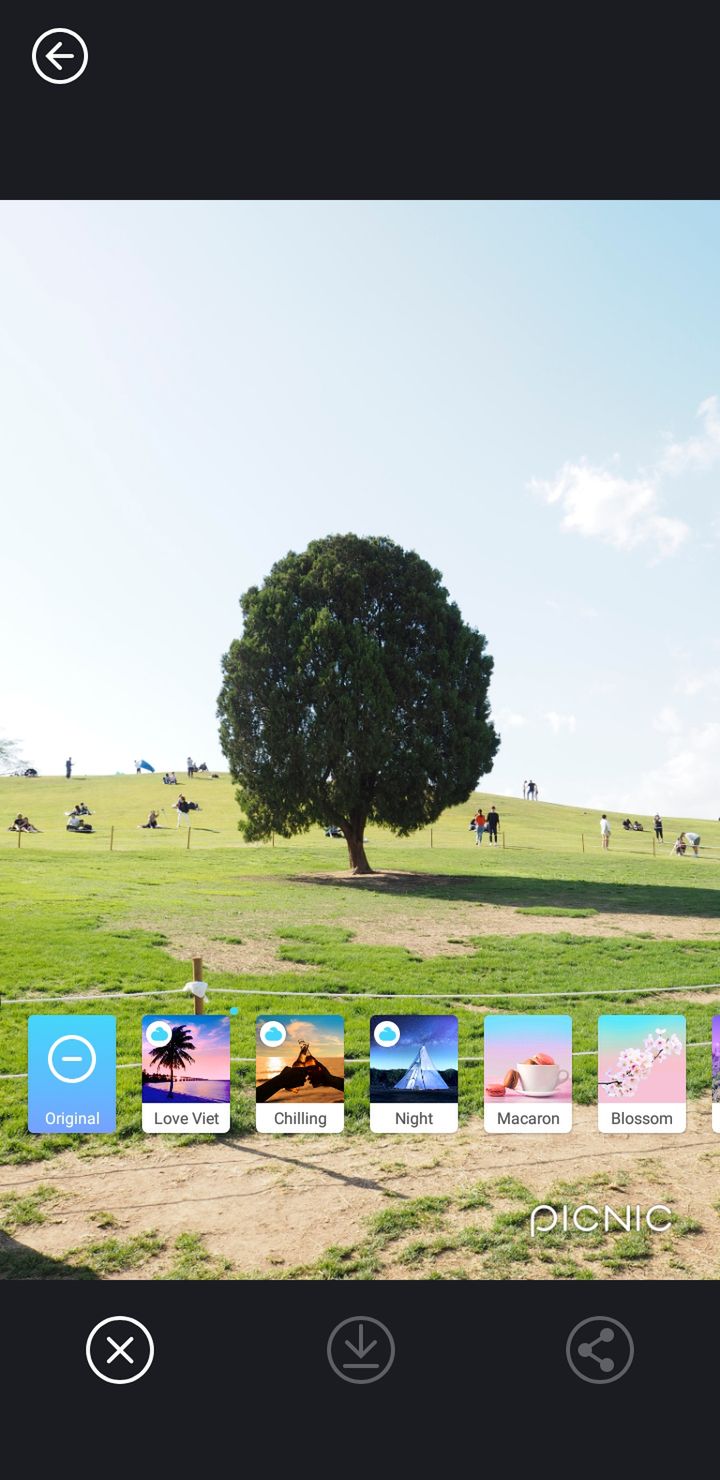The image size is (720, 1480).
Task: Apply the Love Viet sky filter
Action: (x=186, y=1074)
